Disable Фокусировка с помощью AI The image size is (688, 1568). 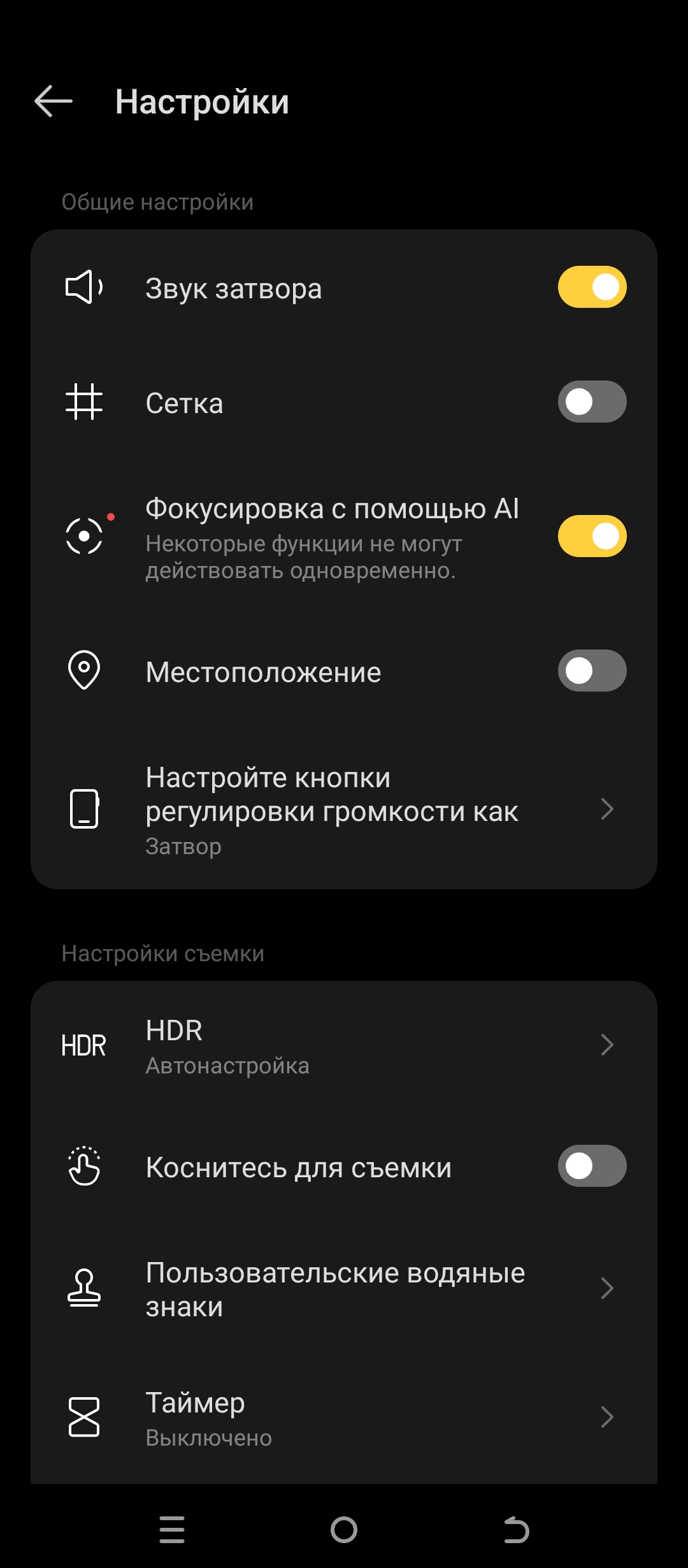592,536
